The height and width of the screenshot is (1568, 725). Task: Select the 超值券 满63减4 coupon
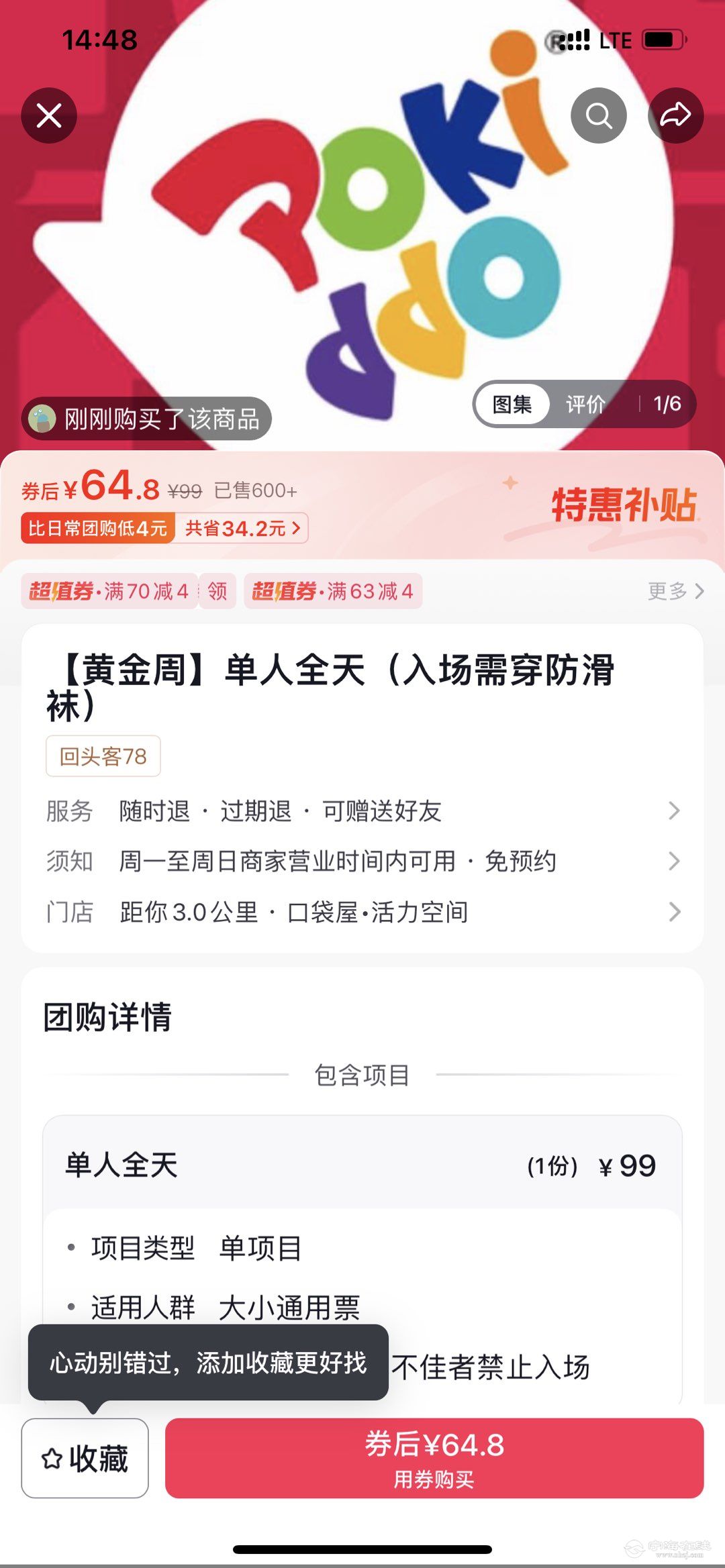[x=333, y=591]
